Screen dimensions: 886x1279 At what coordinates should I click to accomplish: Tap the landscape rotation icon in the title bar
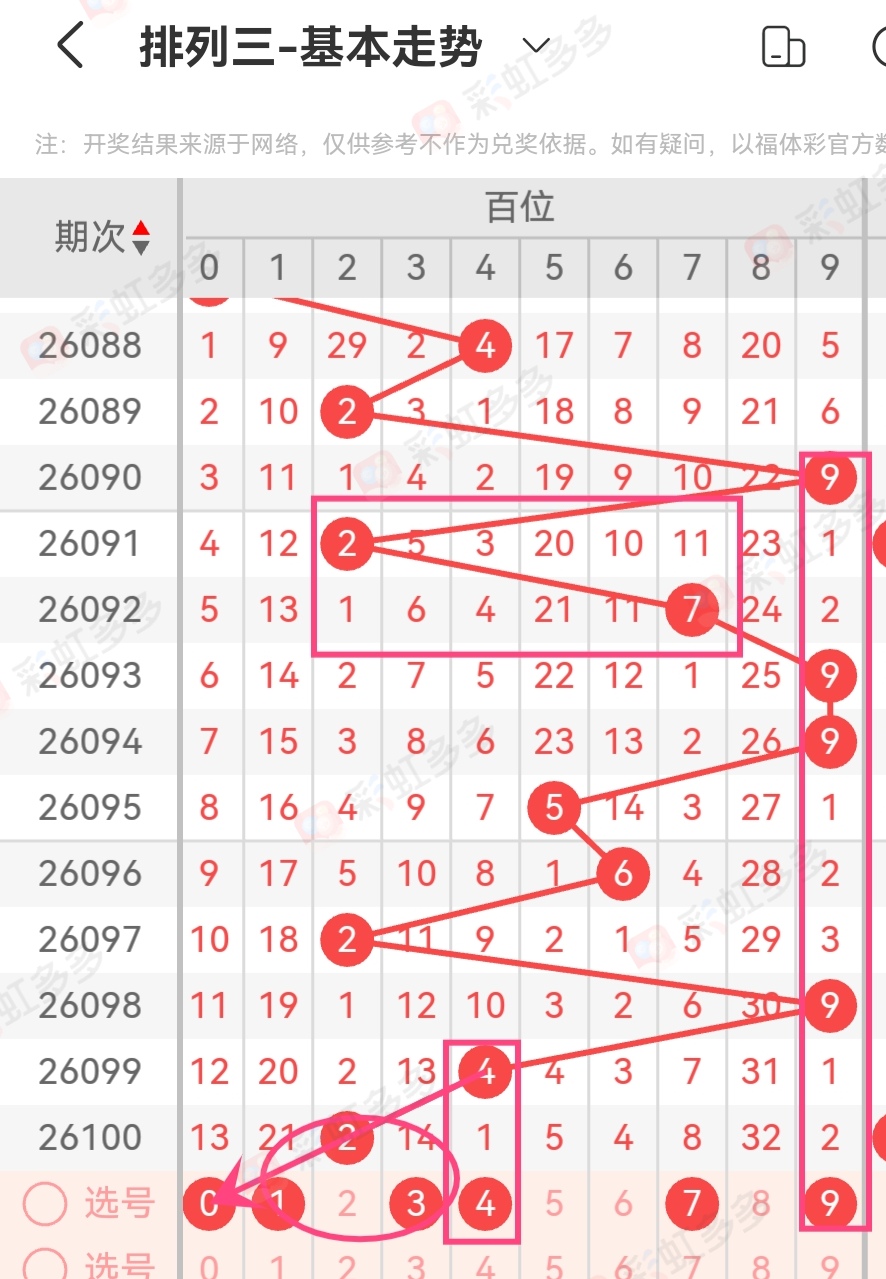tap(783, 47)
